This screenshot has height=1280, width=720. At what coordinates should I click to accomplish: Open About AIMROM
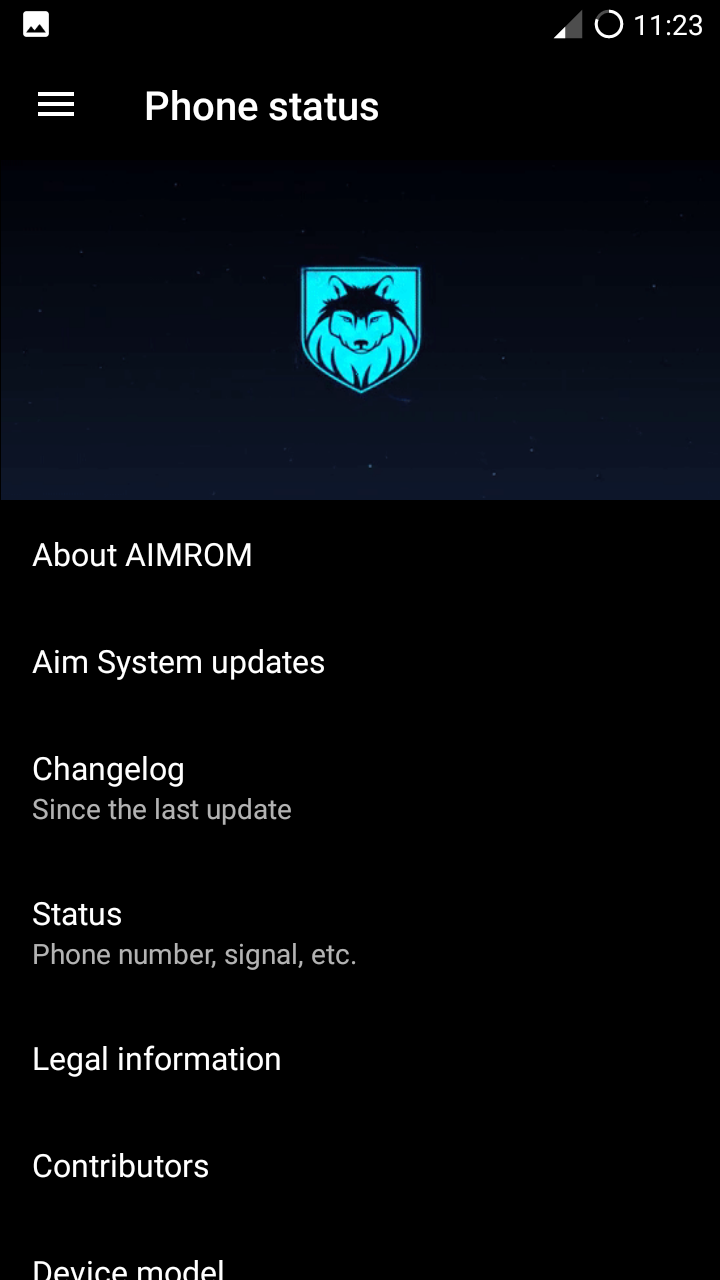coord(360,555)
